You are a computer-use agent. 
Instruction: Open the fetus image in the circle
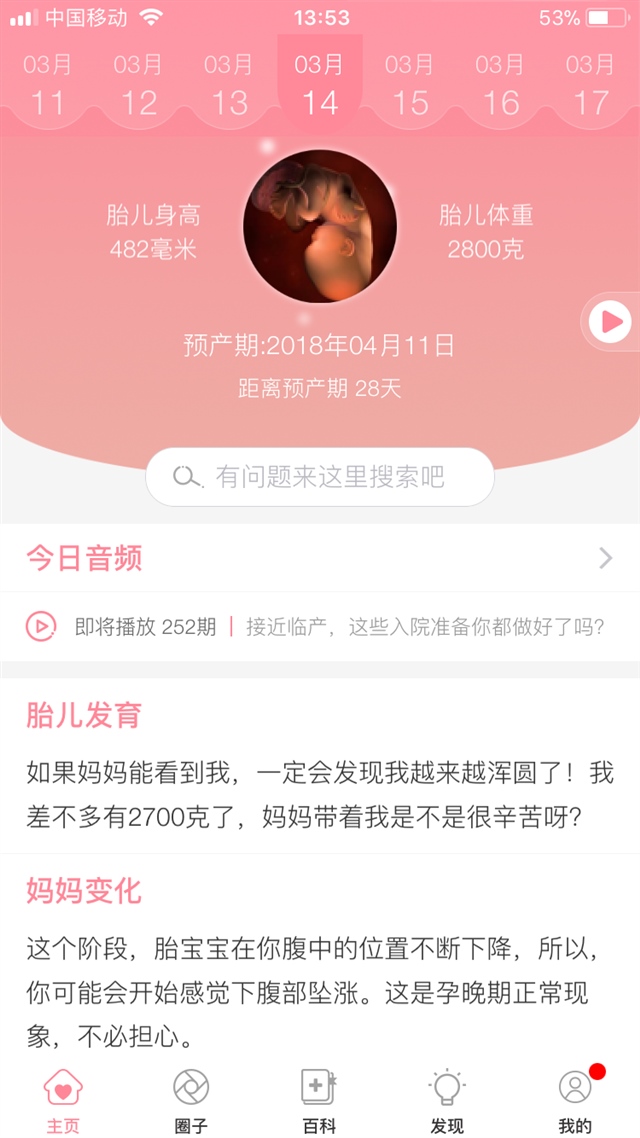pyautogui.click(x=320, y=226)
